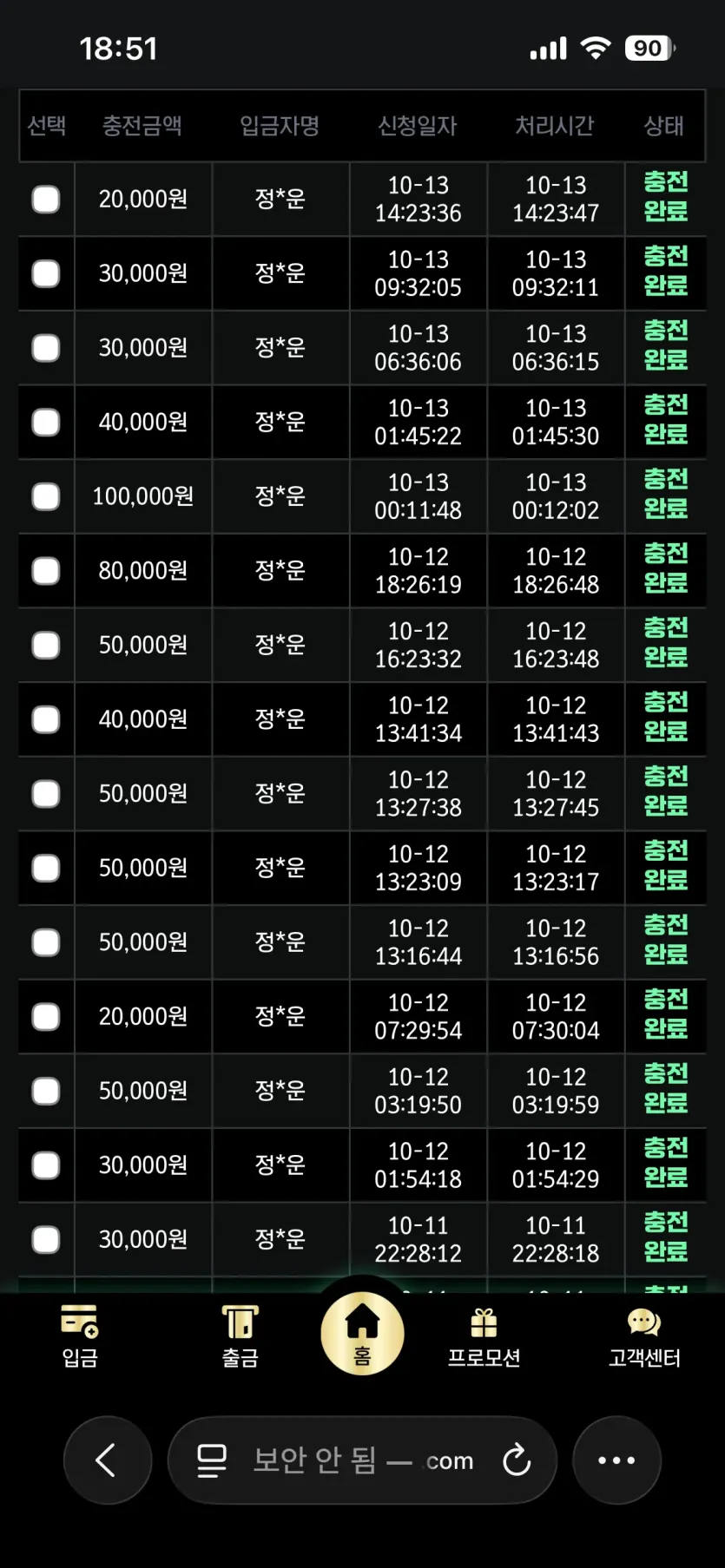Image resolution: width=725 pixels, height=1568 pixels.
Task: Open the 입금 deposit tab
Action: pyautogui.click(x=80, y=1335)
